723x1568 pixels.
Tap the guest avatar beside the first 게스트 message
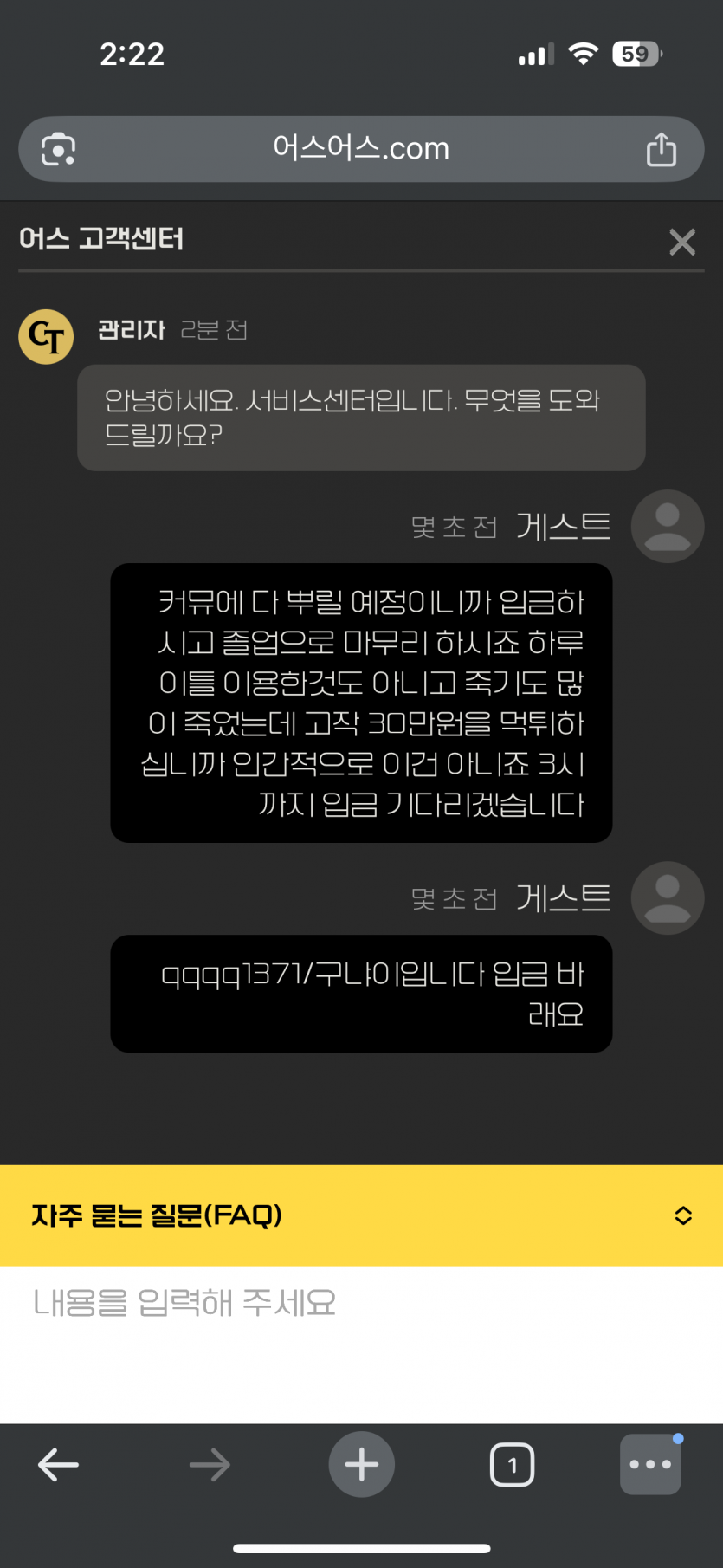point(668,527)
